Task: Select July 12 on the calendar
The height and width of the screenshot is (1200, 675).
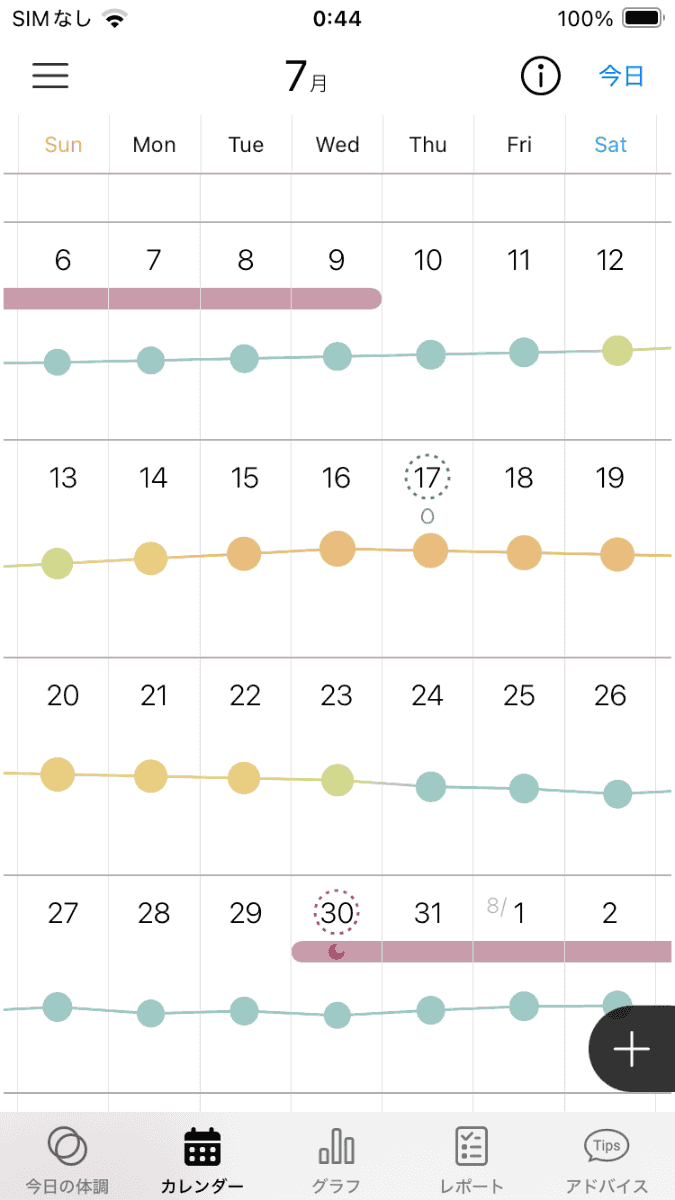Action: (610, 260)
